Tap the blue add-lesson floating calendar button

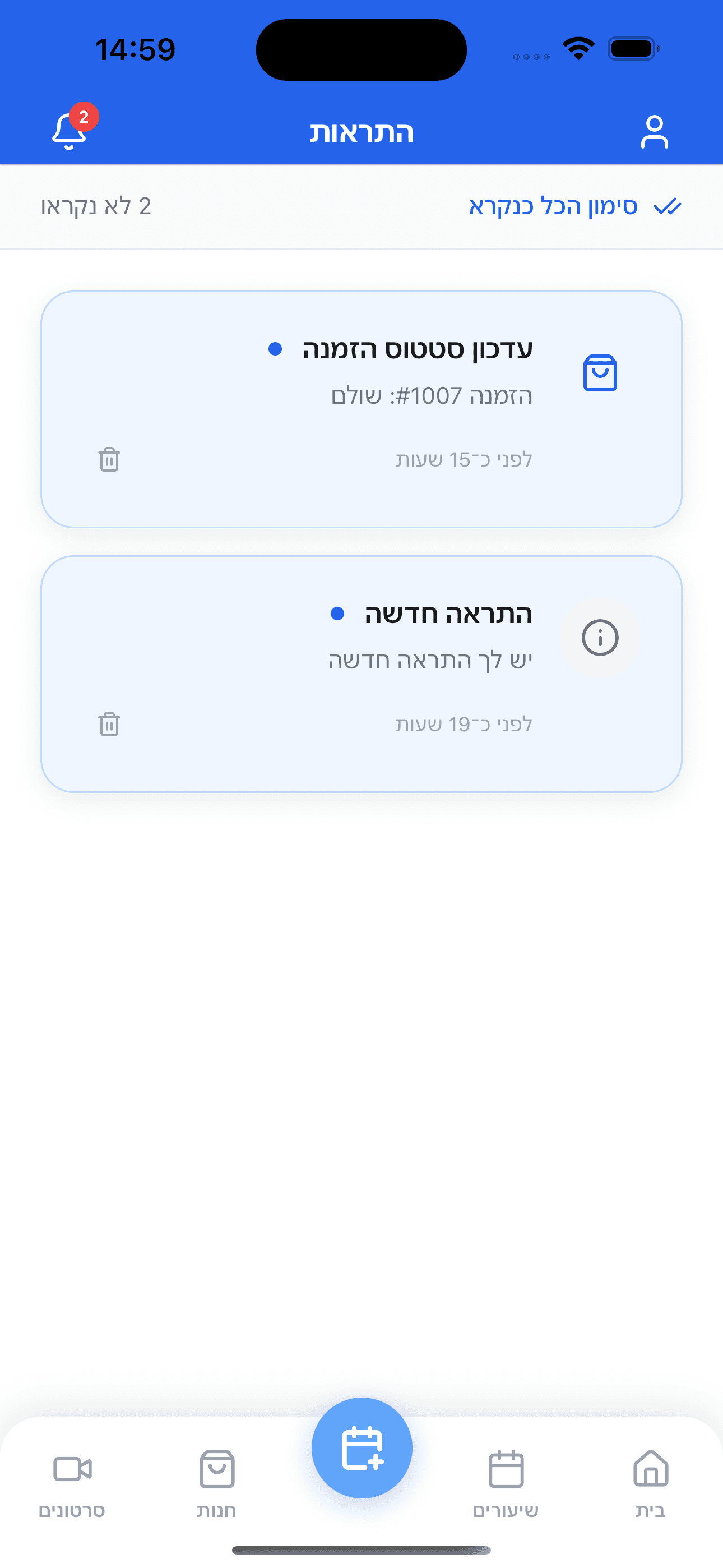pyautogui.click(x=361, y=1447)
